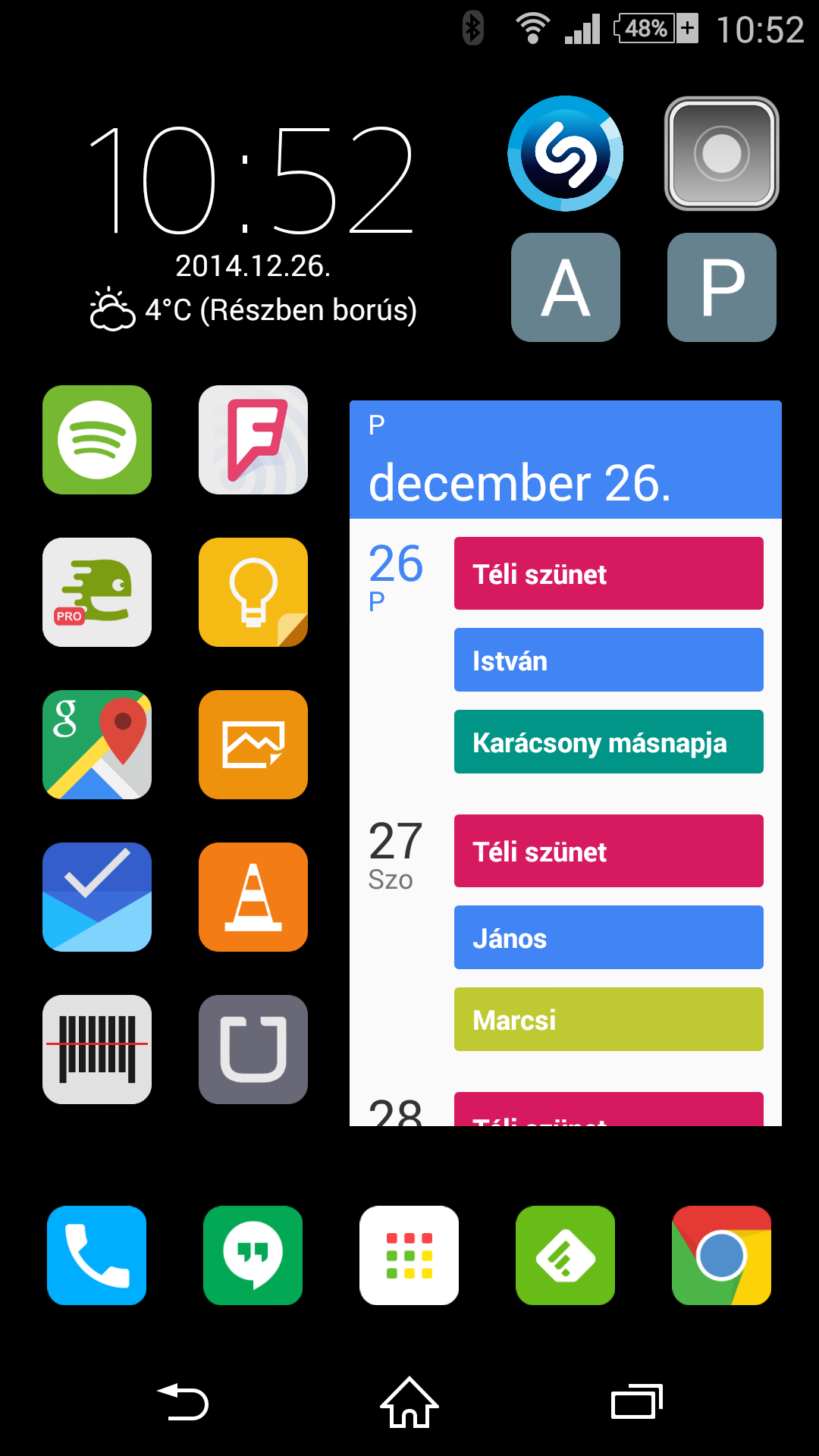Launch the Spotify app
Viewport: 819px width, 1456px height.
(x=97, y=440)
